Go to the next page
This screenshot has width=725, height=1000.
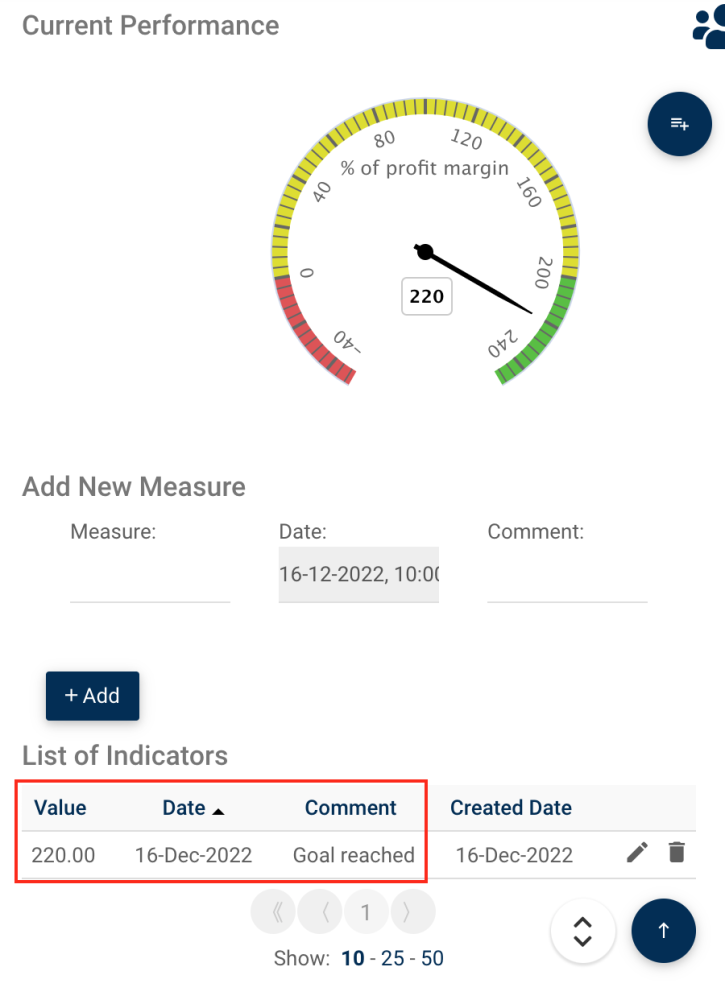point(407,912)
